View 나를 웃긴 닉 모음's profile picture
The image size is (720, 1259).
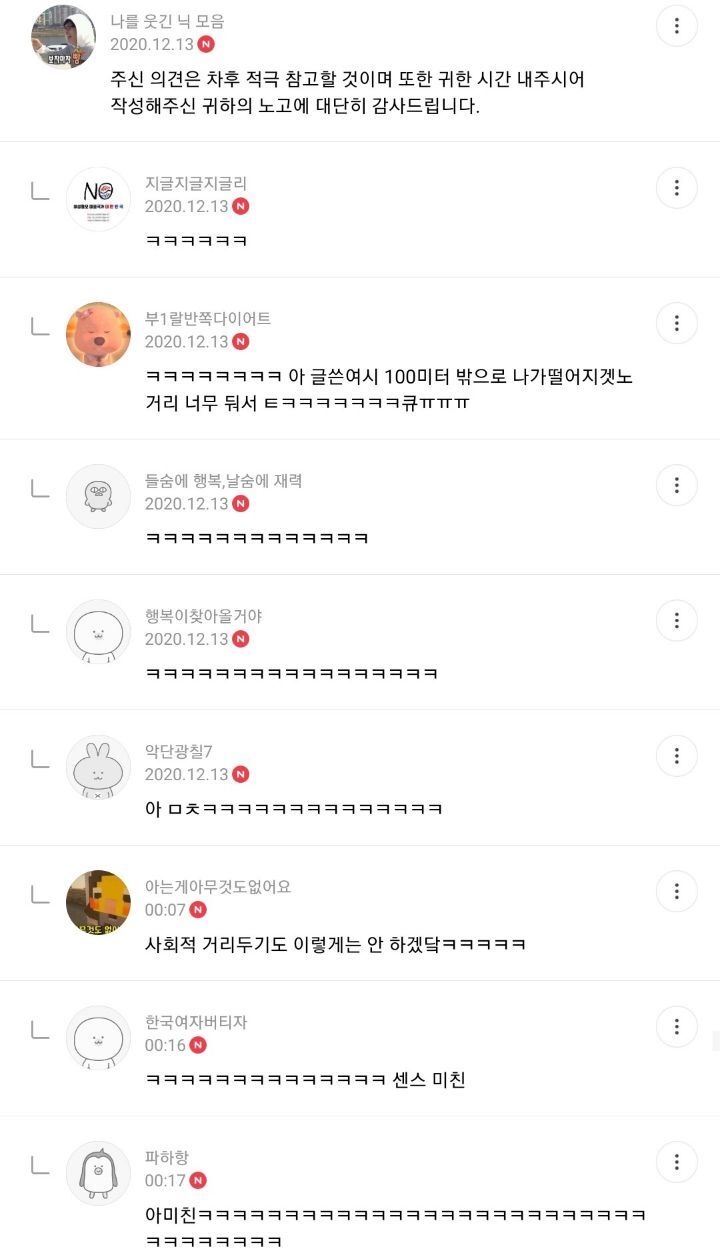64,36
